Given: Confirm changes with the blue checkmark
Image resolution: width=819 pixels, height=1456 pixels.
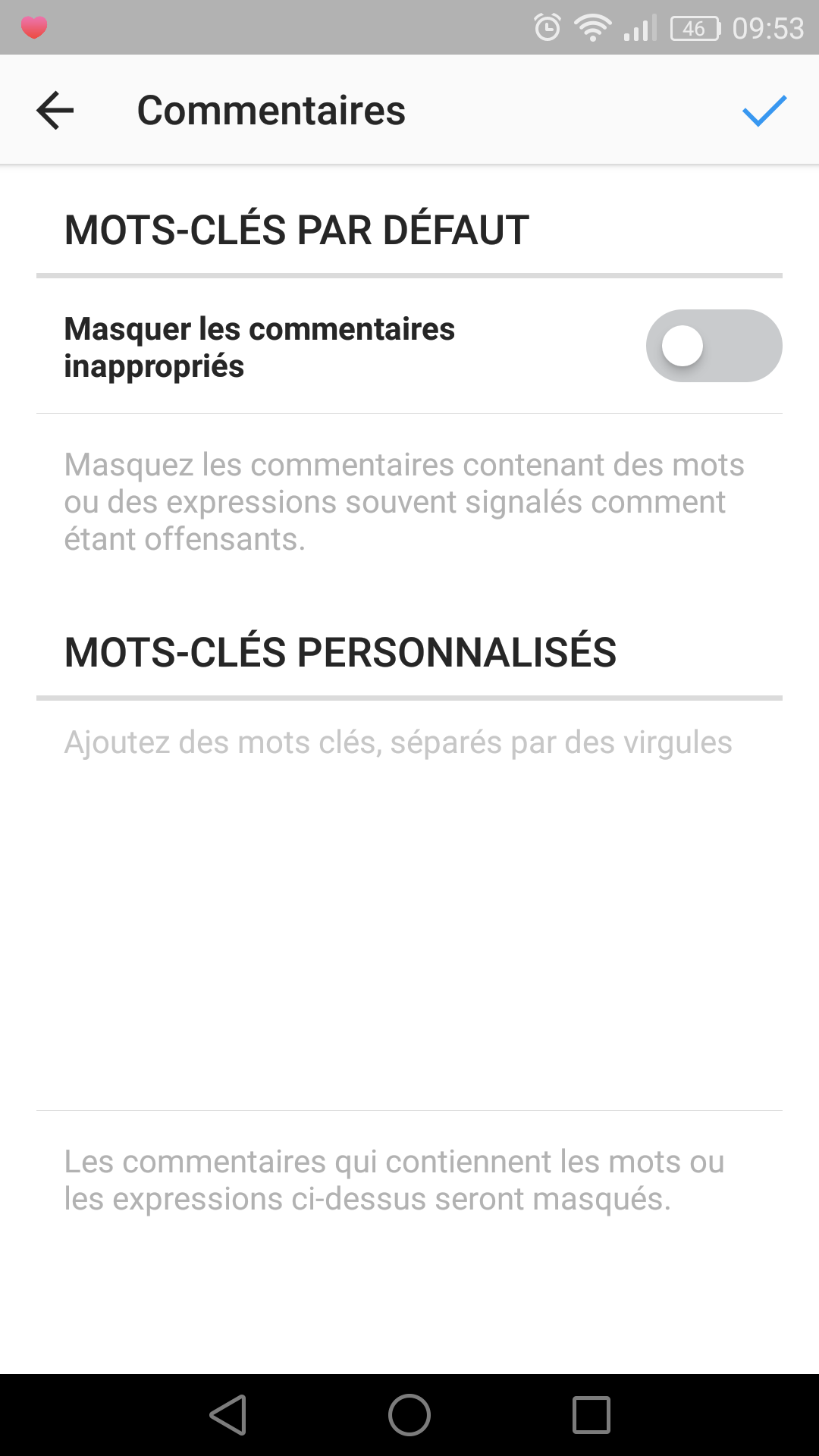Looking at the screenshot, I should point(764,111).
